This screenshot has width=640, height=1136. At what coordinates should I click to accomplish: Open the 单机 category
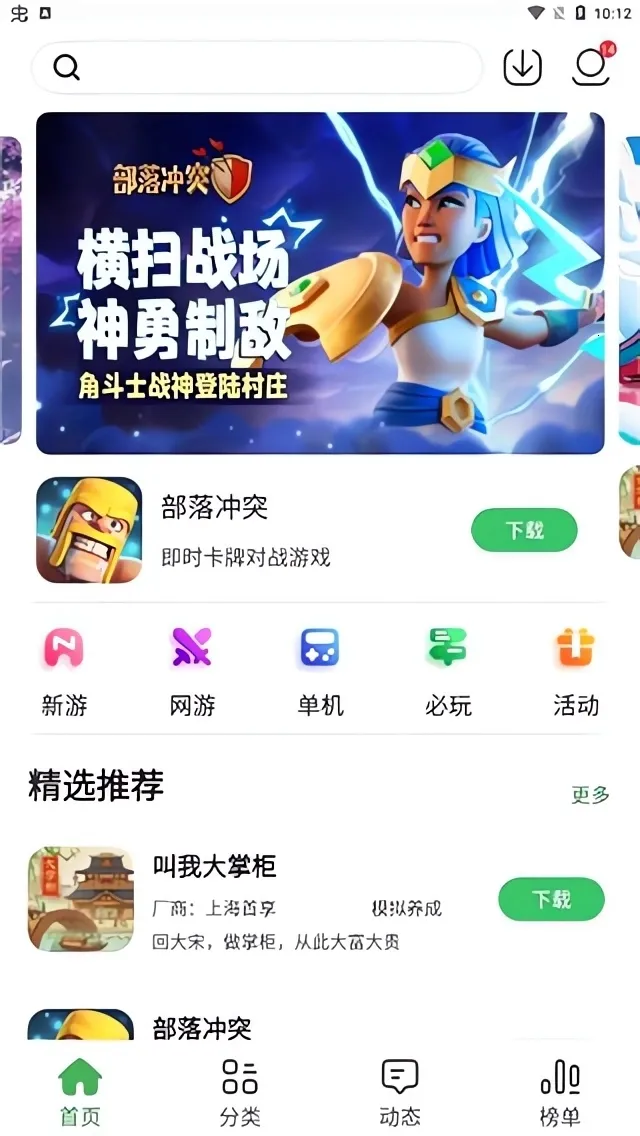320,672
